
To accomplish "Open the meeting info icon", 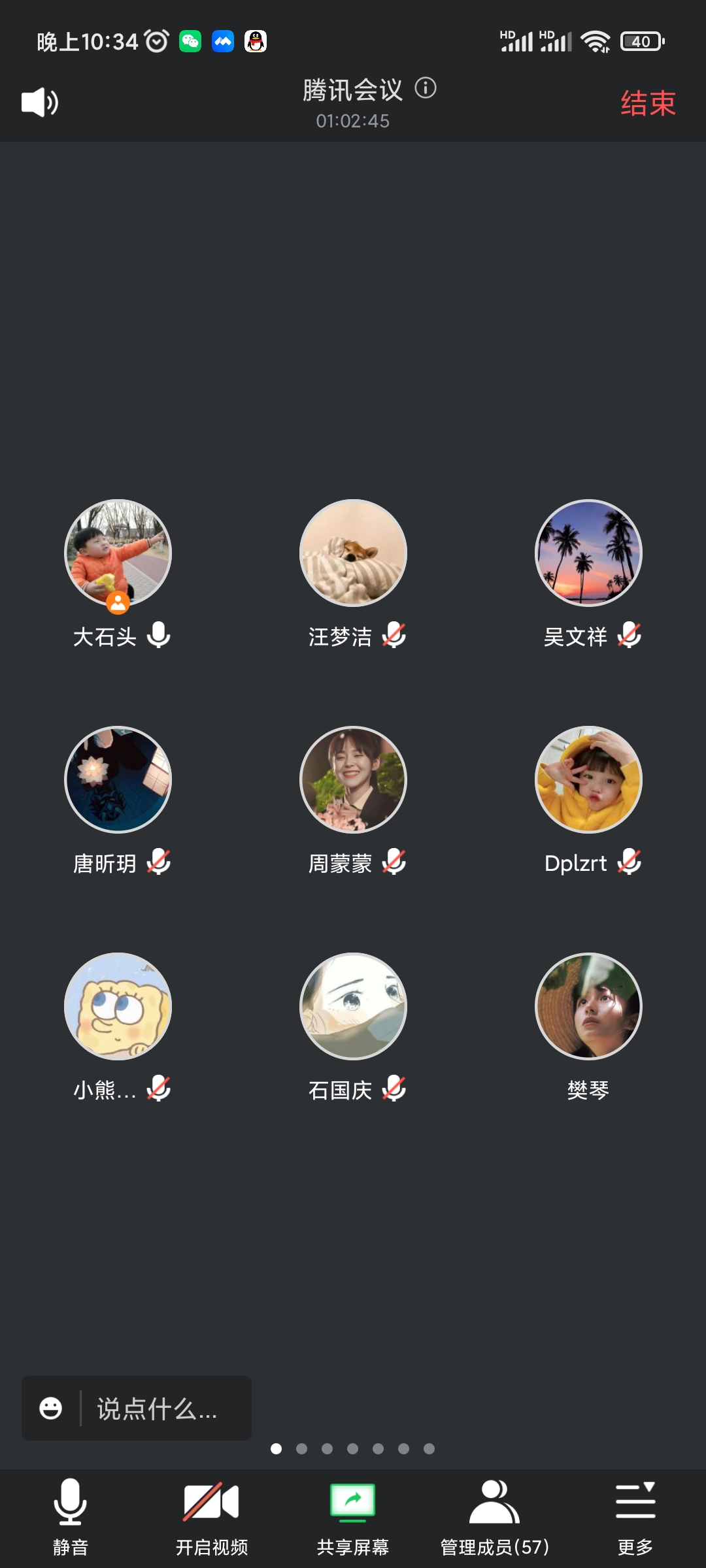I will 426,88.
